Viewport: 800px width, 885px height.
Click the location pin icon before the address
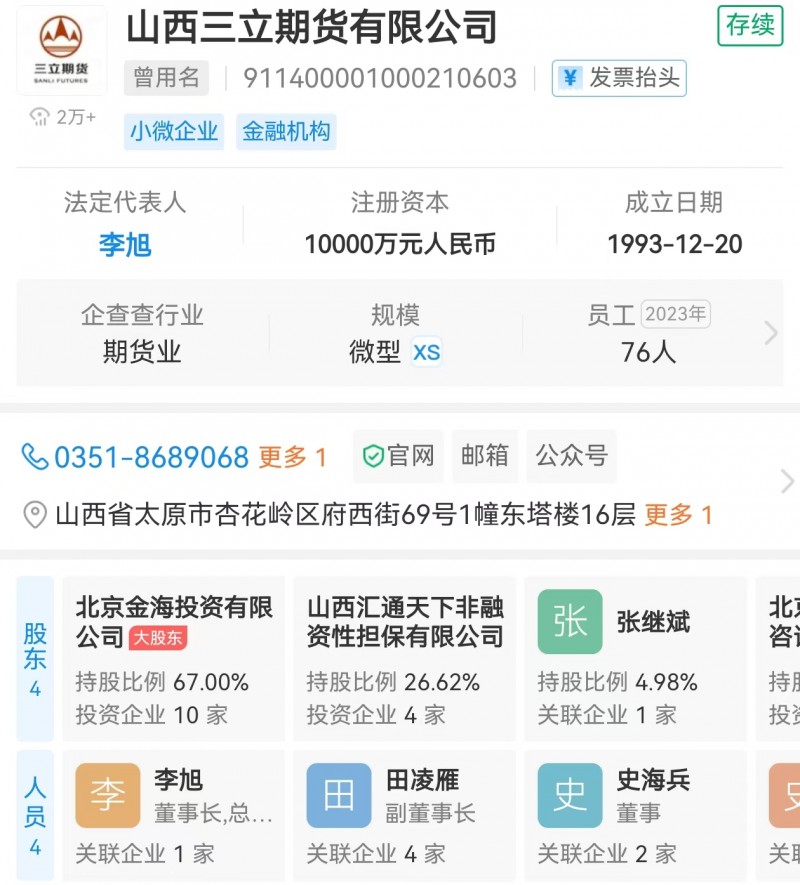coord(33,509)
